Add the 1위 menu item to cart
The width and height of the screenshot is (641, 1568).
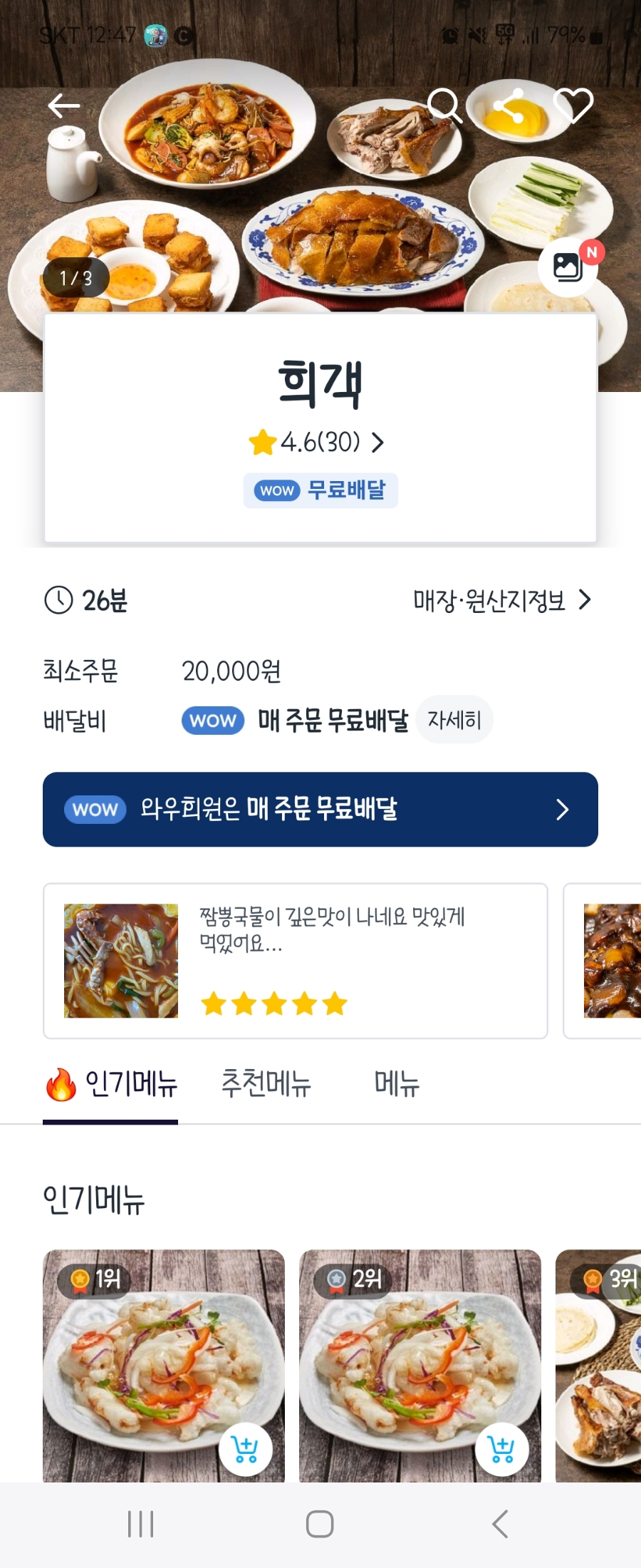tap(246, 1449)
